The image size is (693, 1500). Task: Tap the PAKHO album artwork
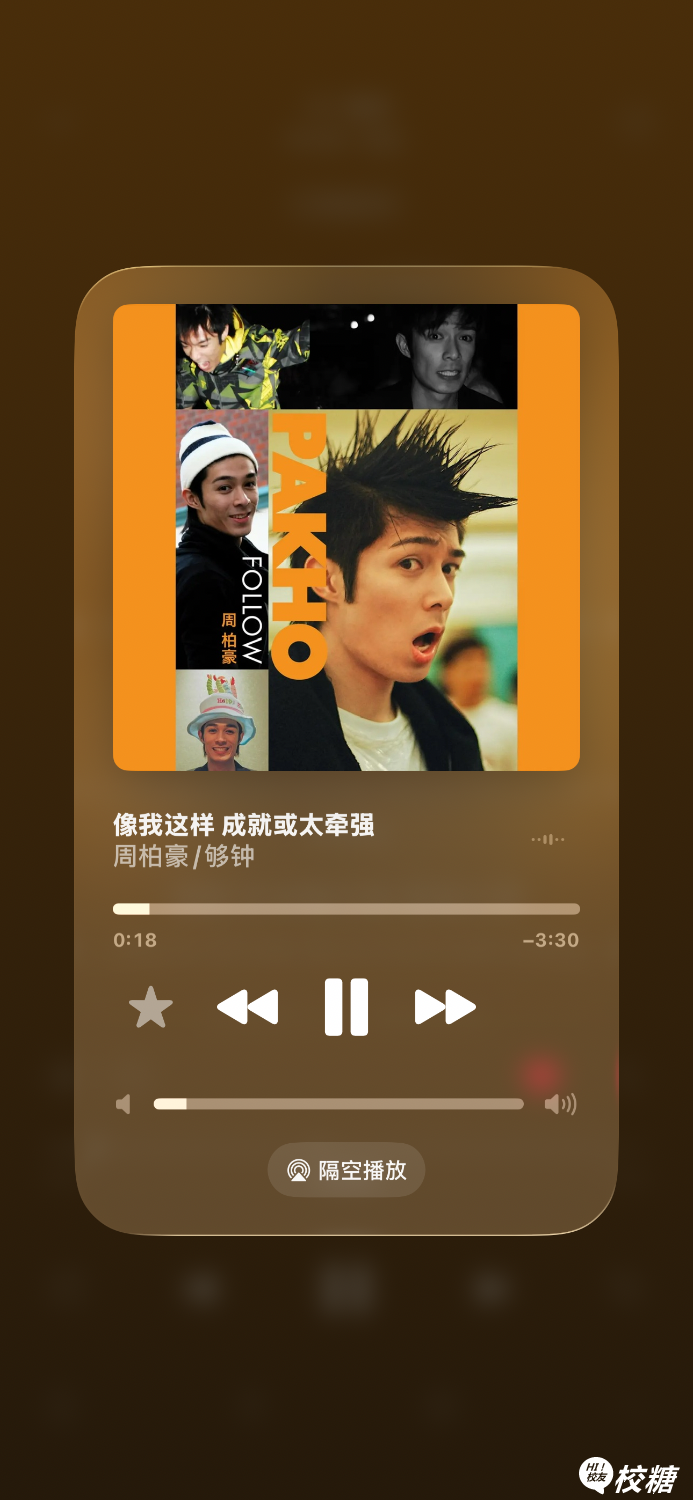pos(346,537)
